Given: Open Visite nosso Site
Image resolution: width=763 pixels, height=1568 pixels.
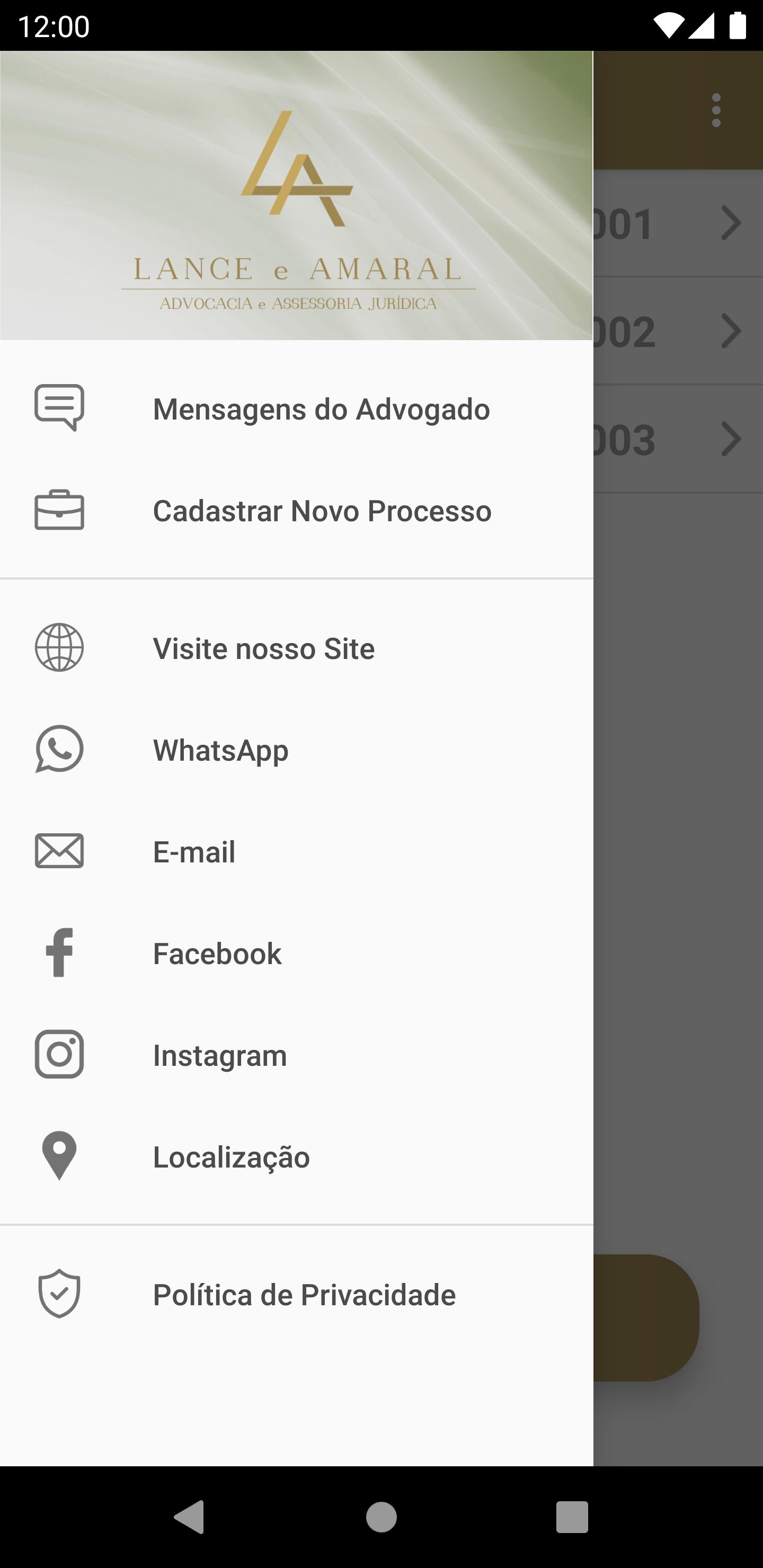Looking at the screenshot, I should pyautogui.click(x=297, y=648).
